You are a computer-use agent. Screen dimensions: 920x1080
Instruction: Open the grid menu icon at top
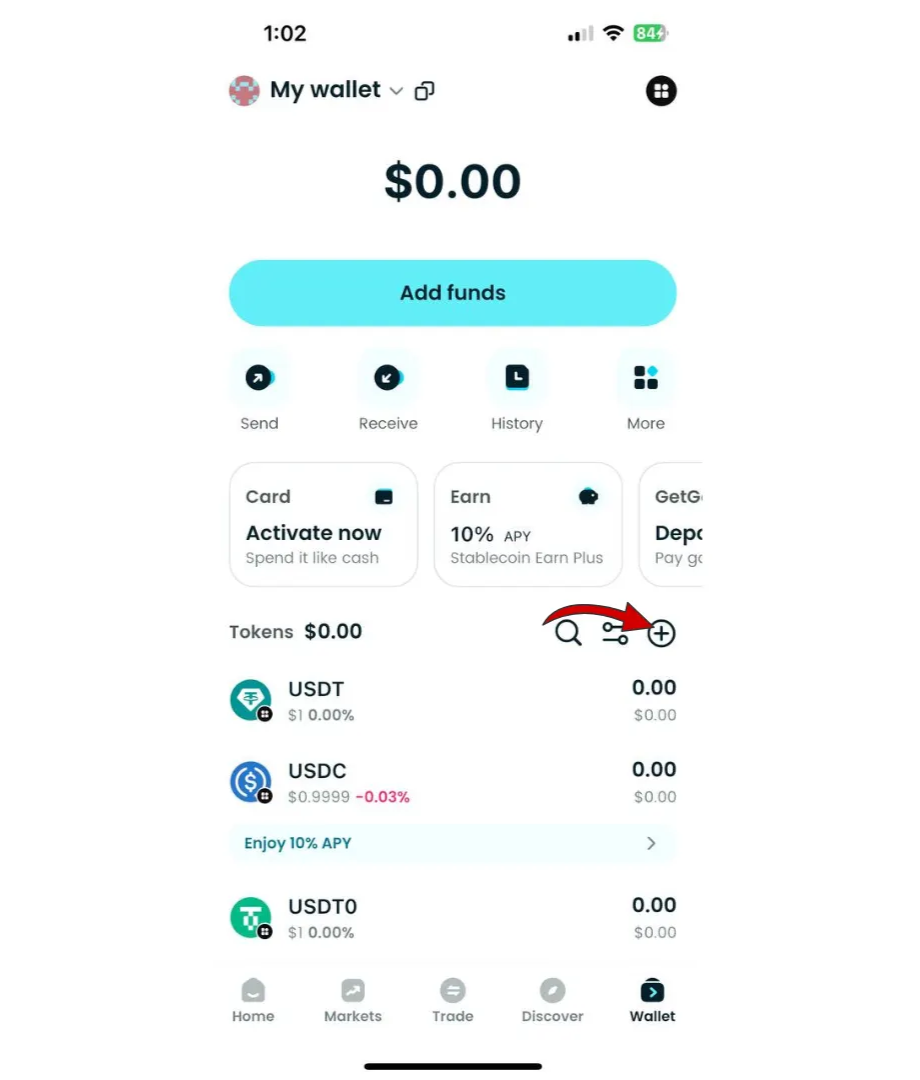point(660,91)
